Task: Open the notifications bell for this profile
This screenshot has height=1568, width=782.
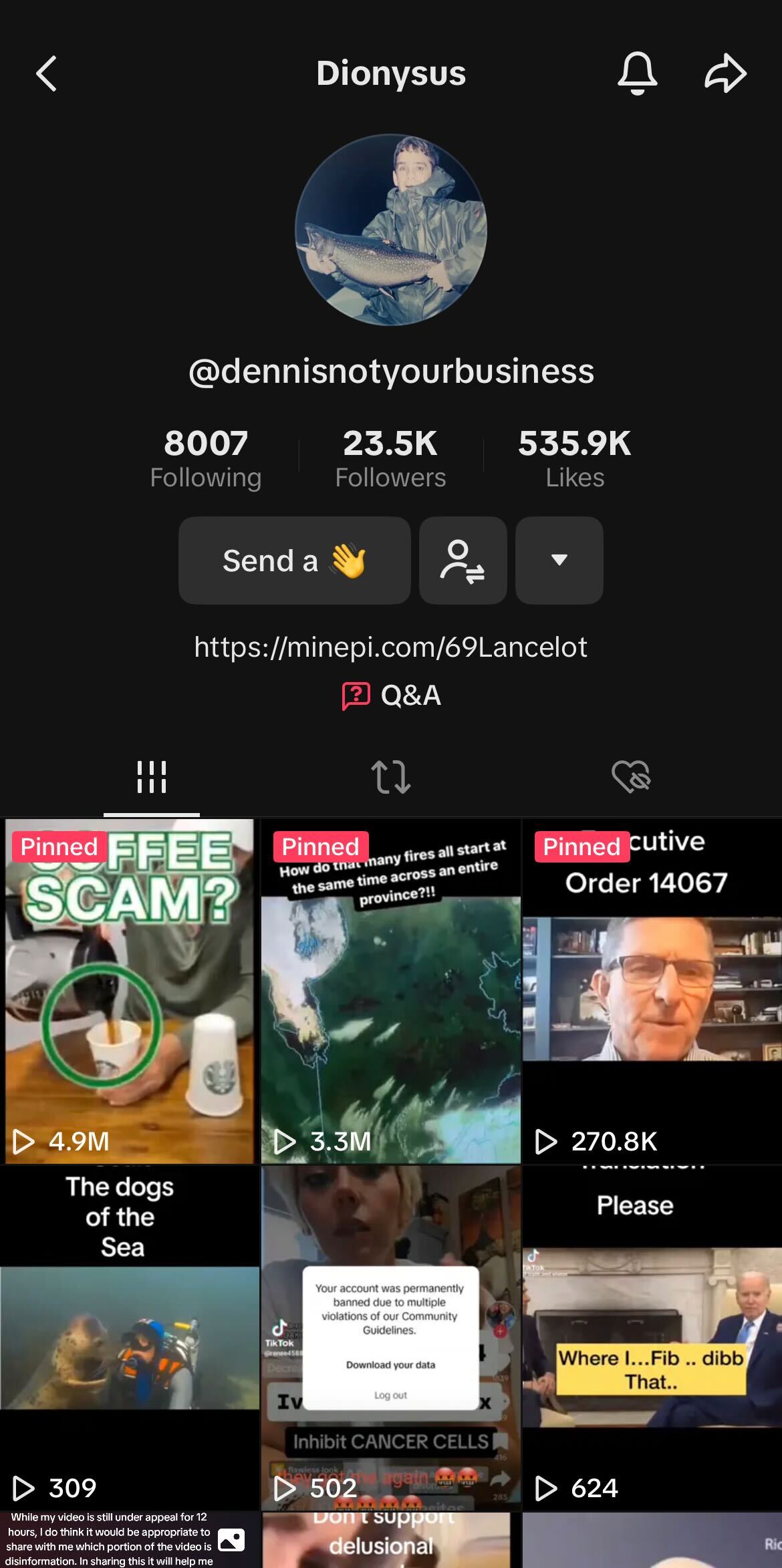Action: click(637, 73)
